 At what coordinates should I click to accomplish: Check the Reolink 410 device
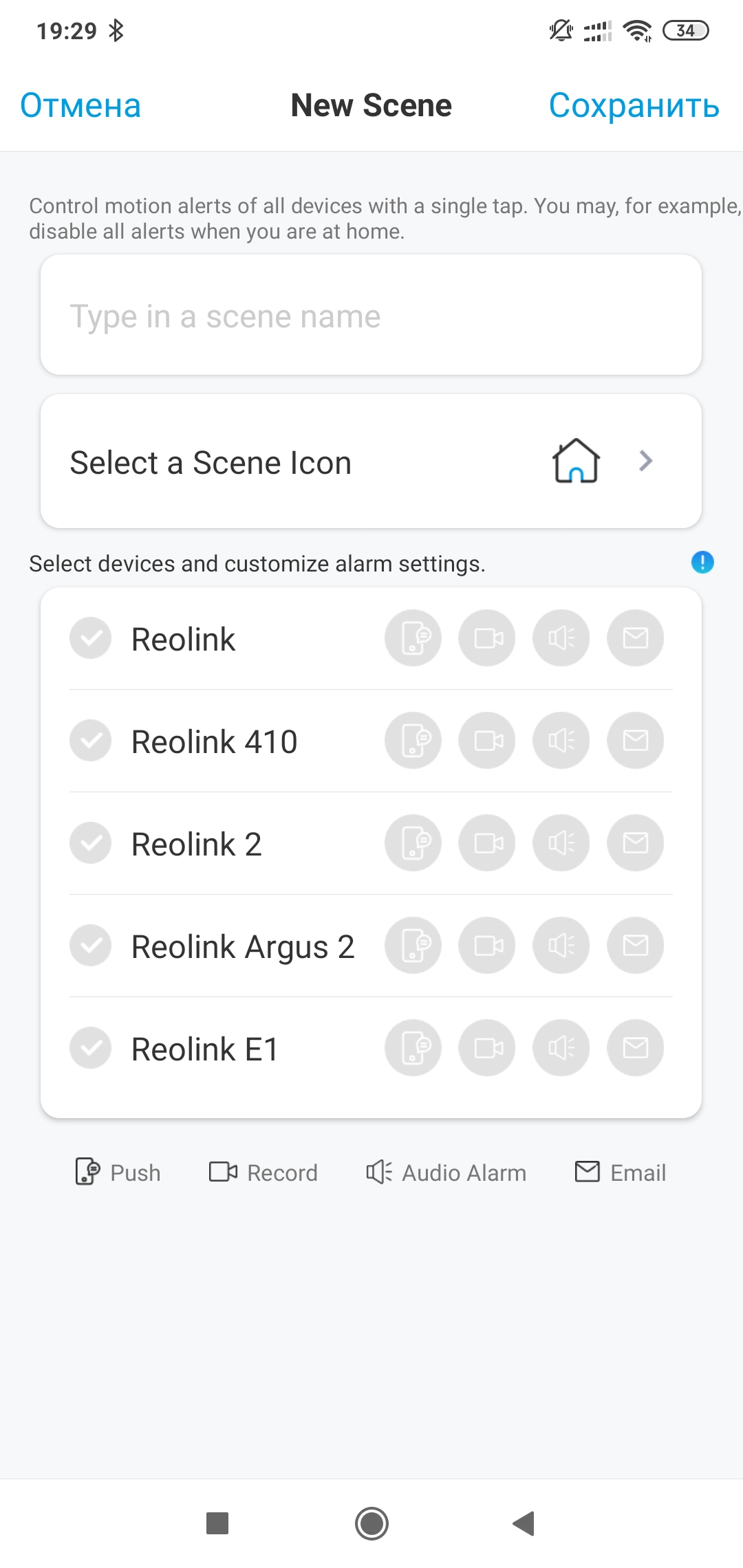91,741
